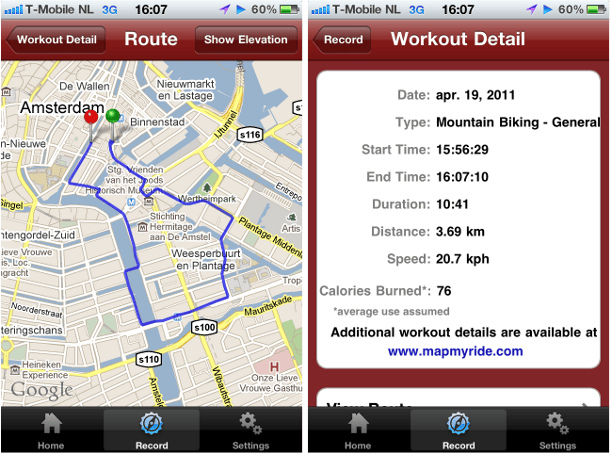Show Elevation for the route
612x454 pixels.
(245, 40)
